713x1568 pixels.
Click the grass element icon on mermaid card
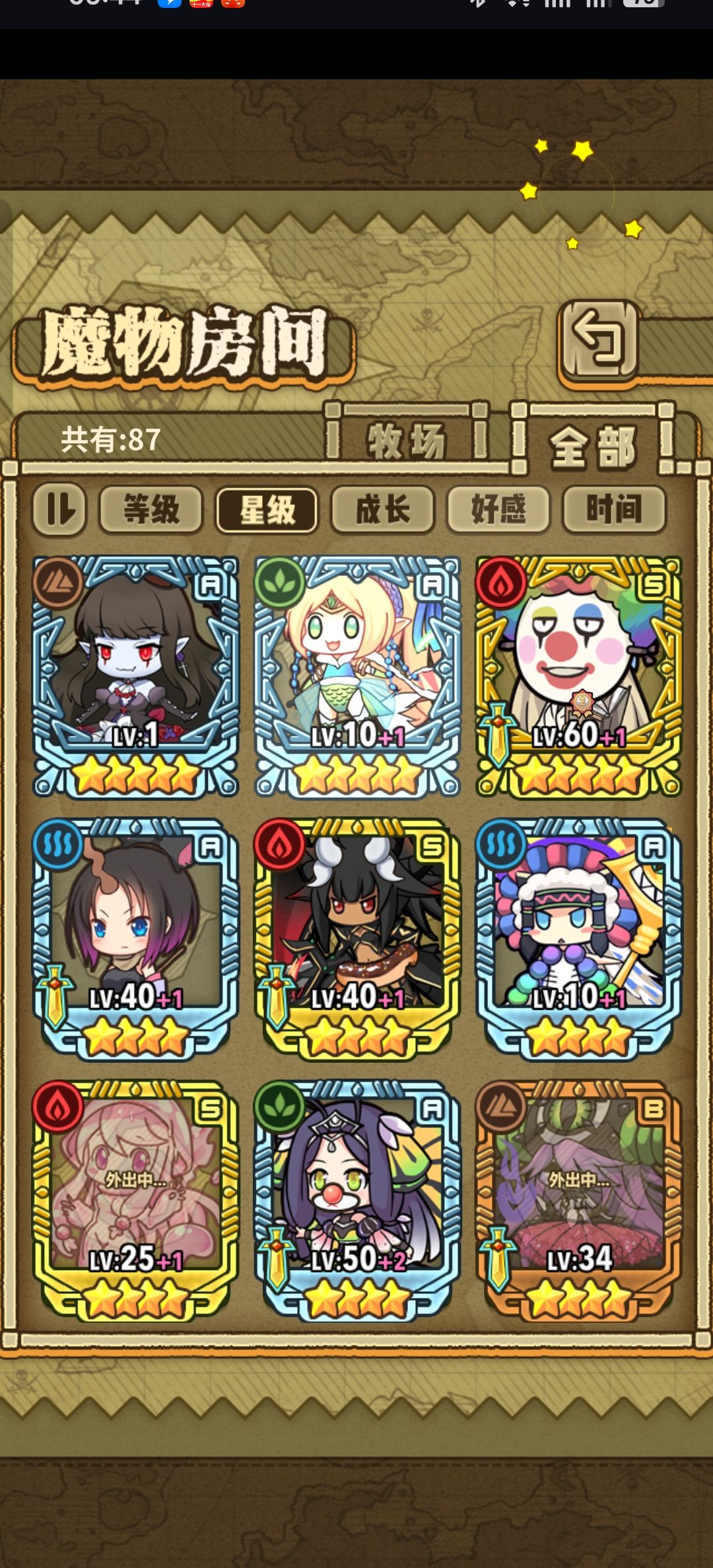click(279, 581)
